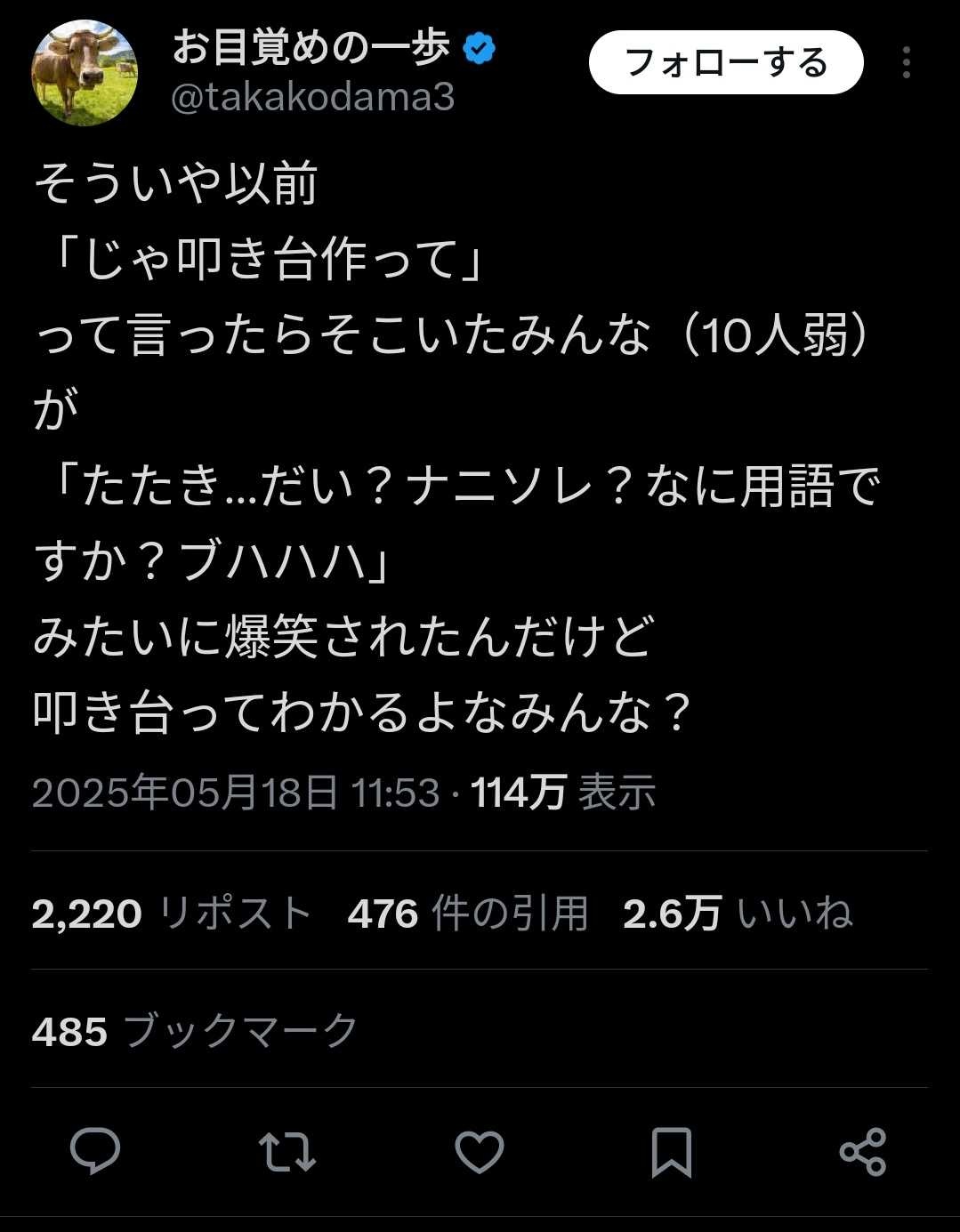Repost this post
This screenshot has height=1232, width=960.
287,1152
